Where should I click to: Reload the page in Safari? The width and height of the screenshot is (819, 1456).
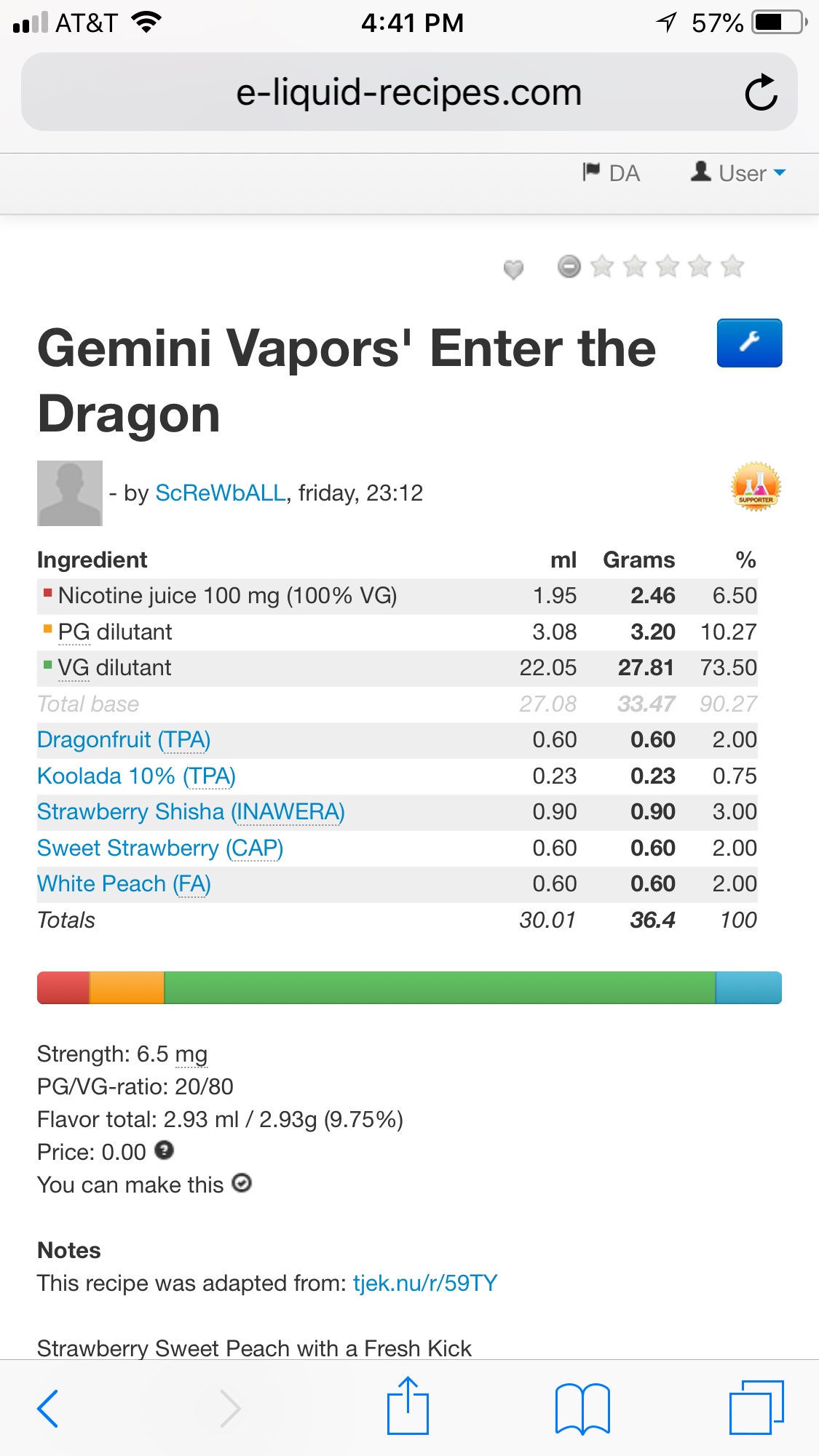[x=761, y=92]
